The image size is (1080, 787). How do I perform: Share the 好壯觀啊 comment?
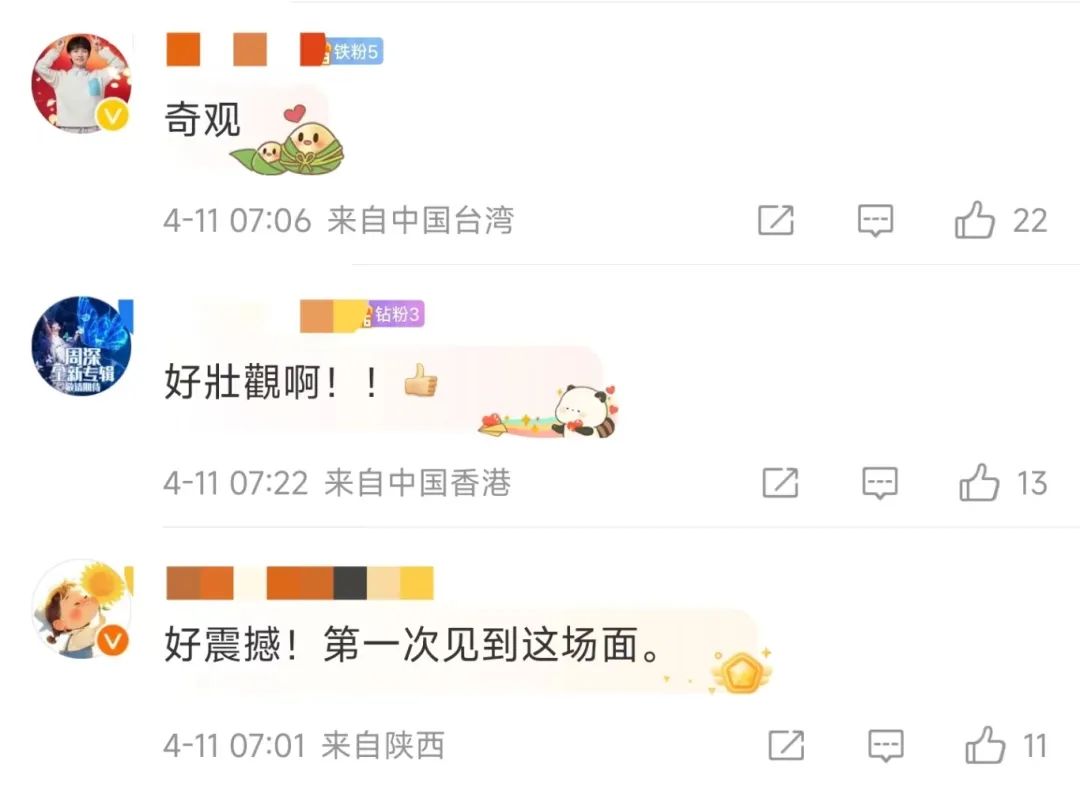pyautogui.click(x=780, y=484)
